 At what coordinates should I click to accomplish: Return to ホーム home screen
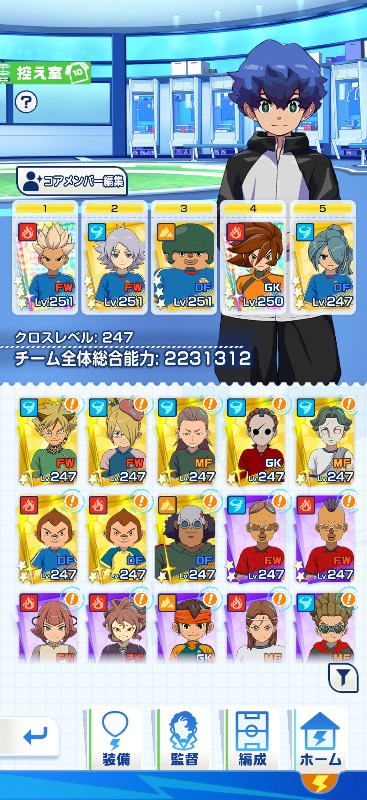[320, 738]
